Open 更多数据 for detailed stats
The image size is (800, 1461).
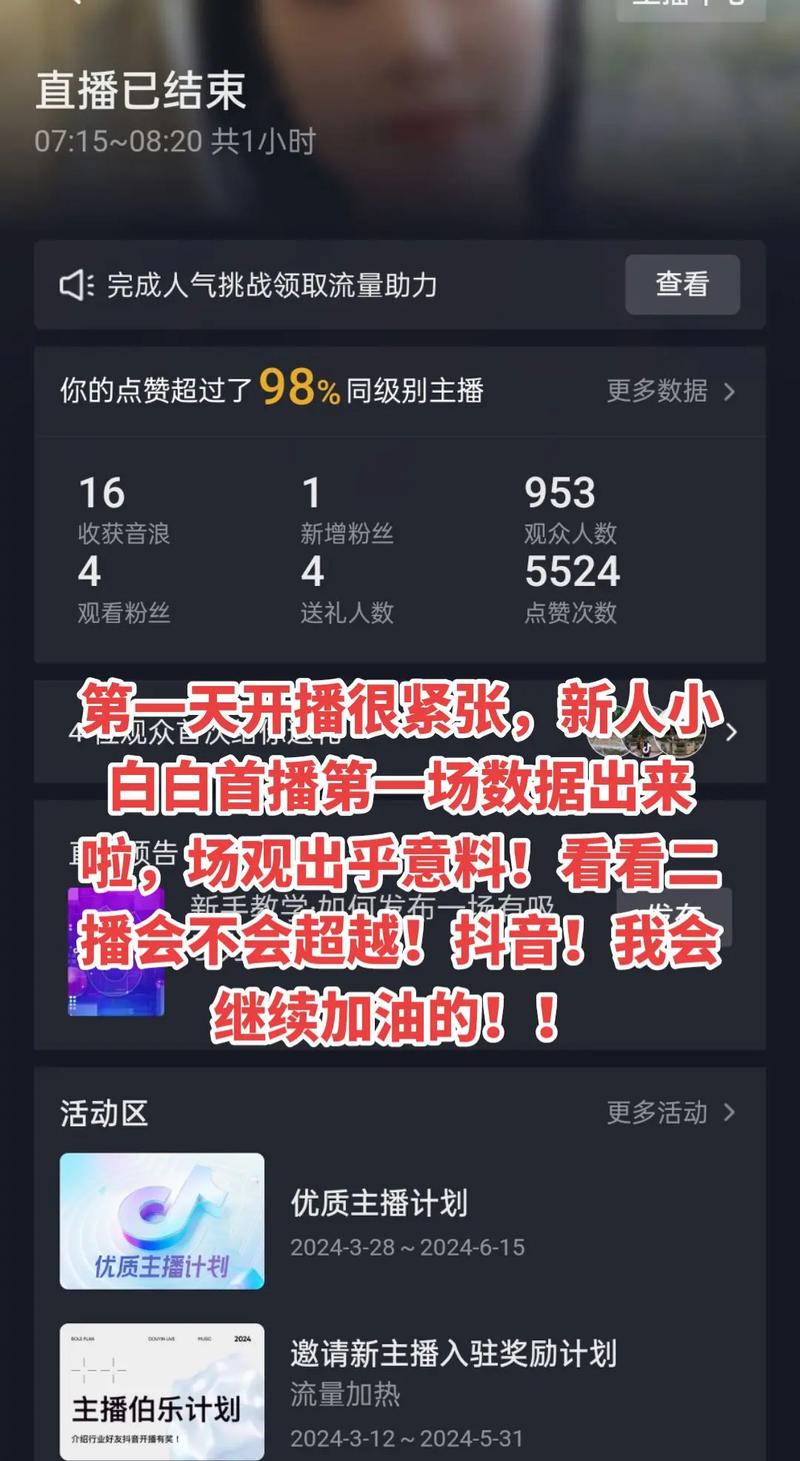tap(670, 391)
